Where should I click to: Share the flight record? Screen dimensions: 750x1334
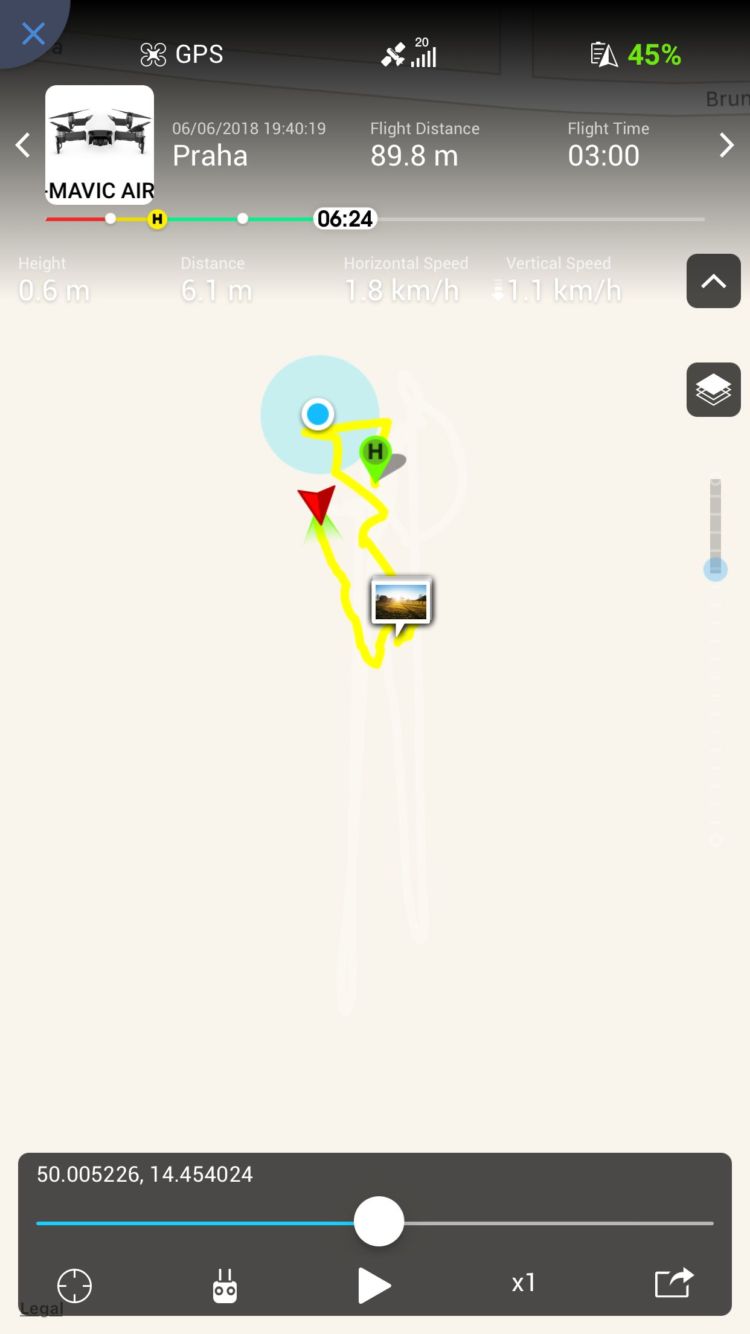pos(673,1283)
